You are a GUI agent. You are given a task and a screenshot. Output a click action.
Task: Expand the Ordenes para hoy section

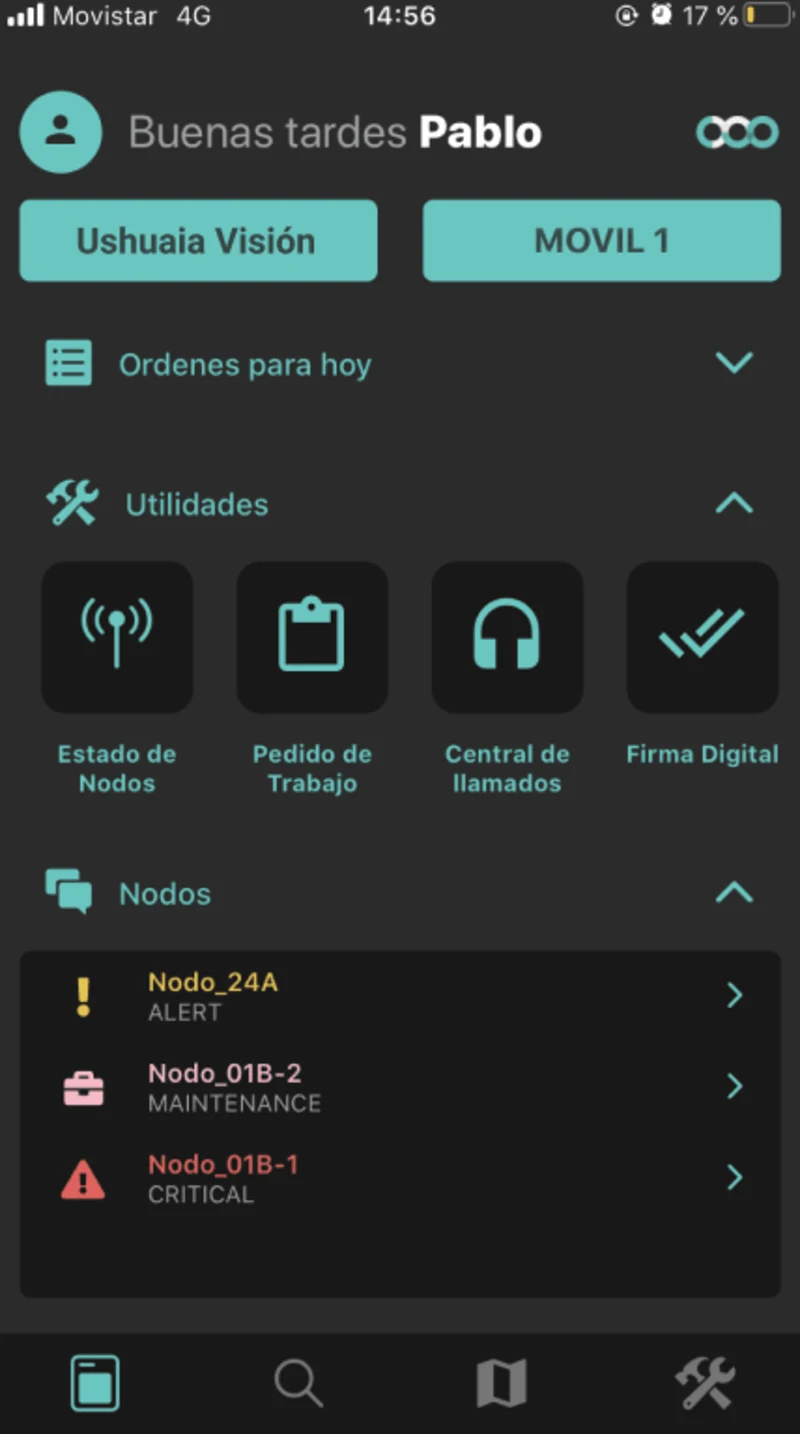[x=734, y=363]
